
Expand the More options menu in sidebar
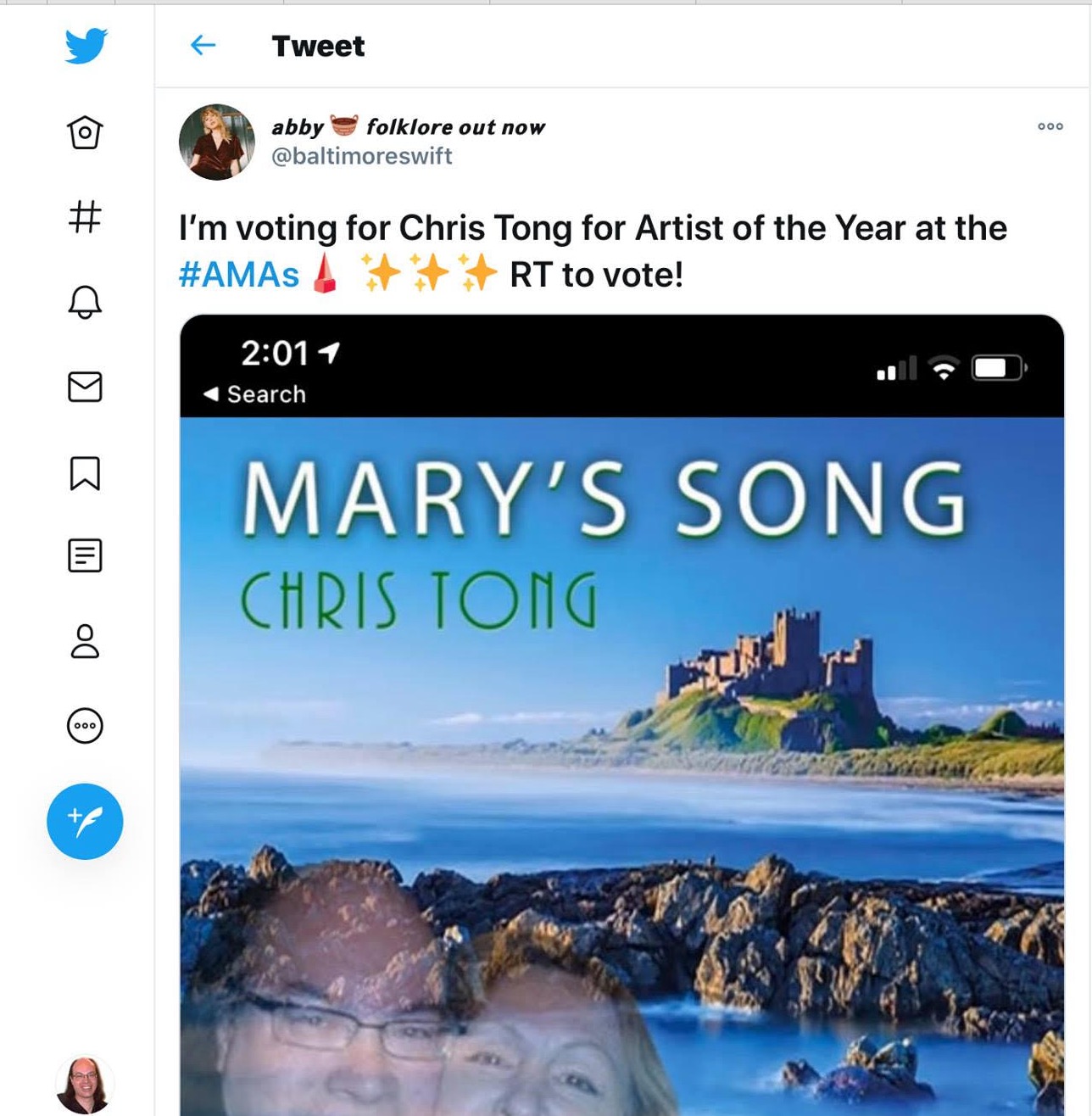[x=85, y=726]
